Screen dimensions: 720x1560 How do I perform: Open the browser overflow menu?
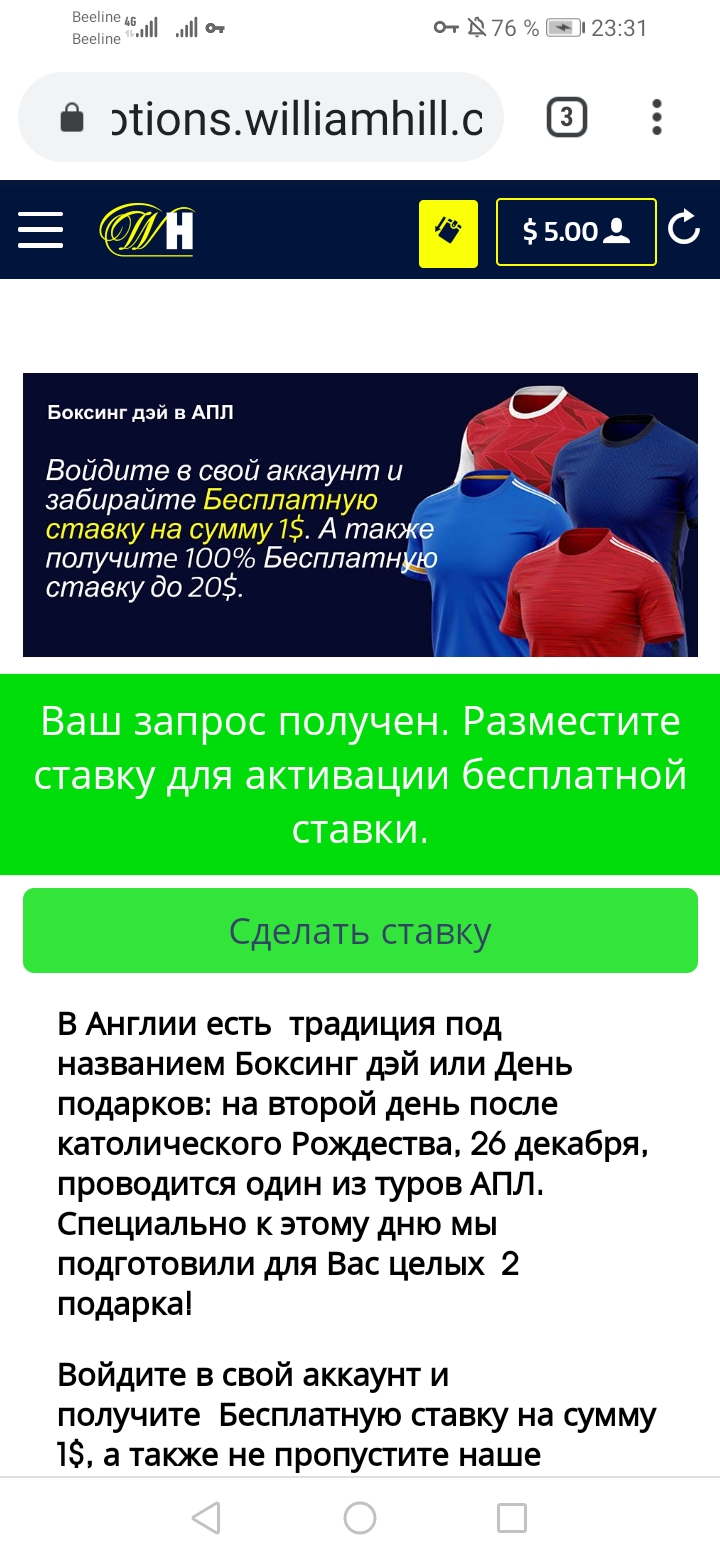656,118
